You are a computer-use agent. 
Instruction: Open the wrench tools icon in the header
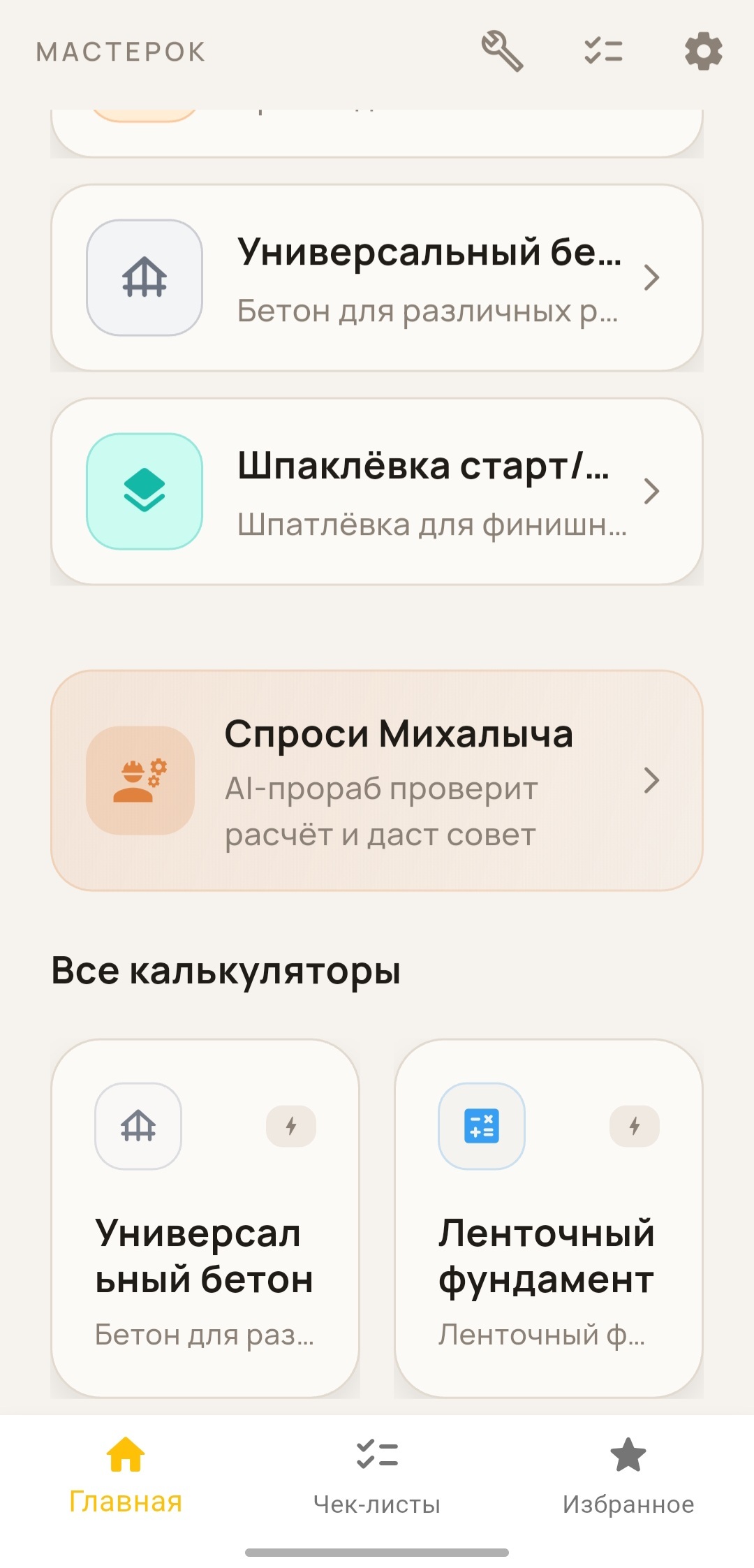pyautogui.click(x=504, y=52)
